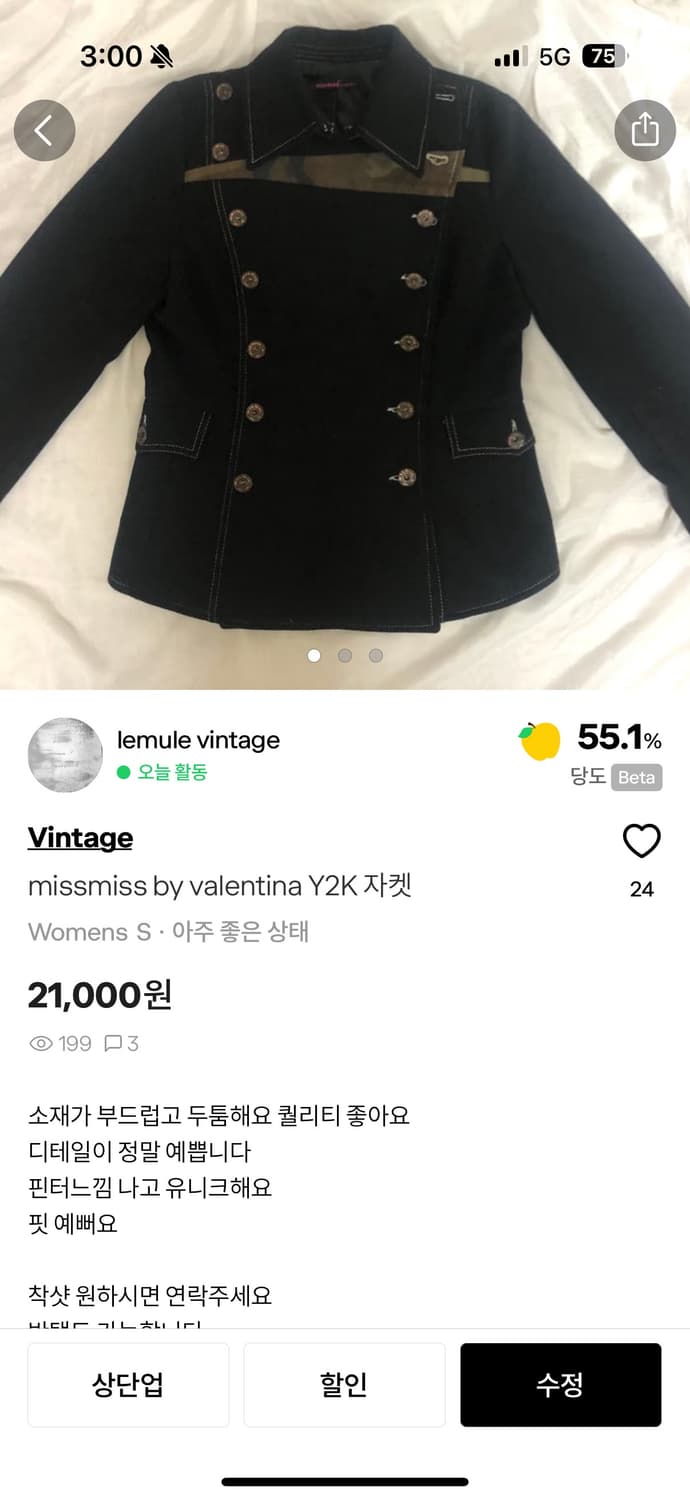The width and height of the screenshot is (690, 1500).
Task: Share this jacket listing
Action: [x=645, y=131]
